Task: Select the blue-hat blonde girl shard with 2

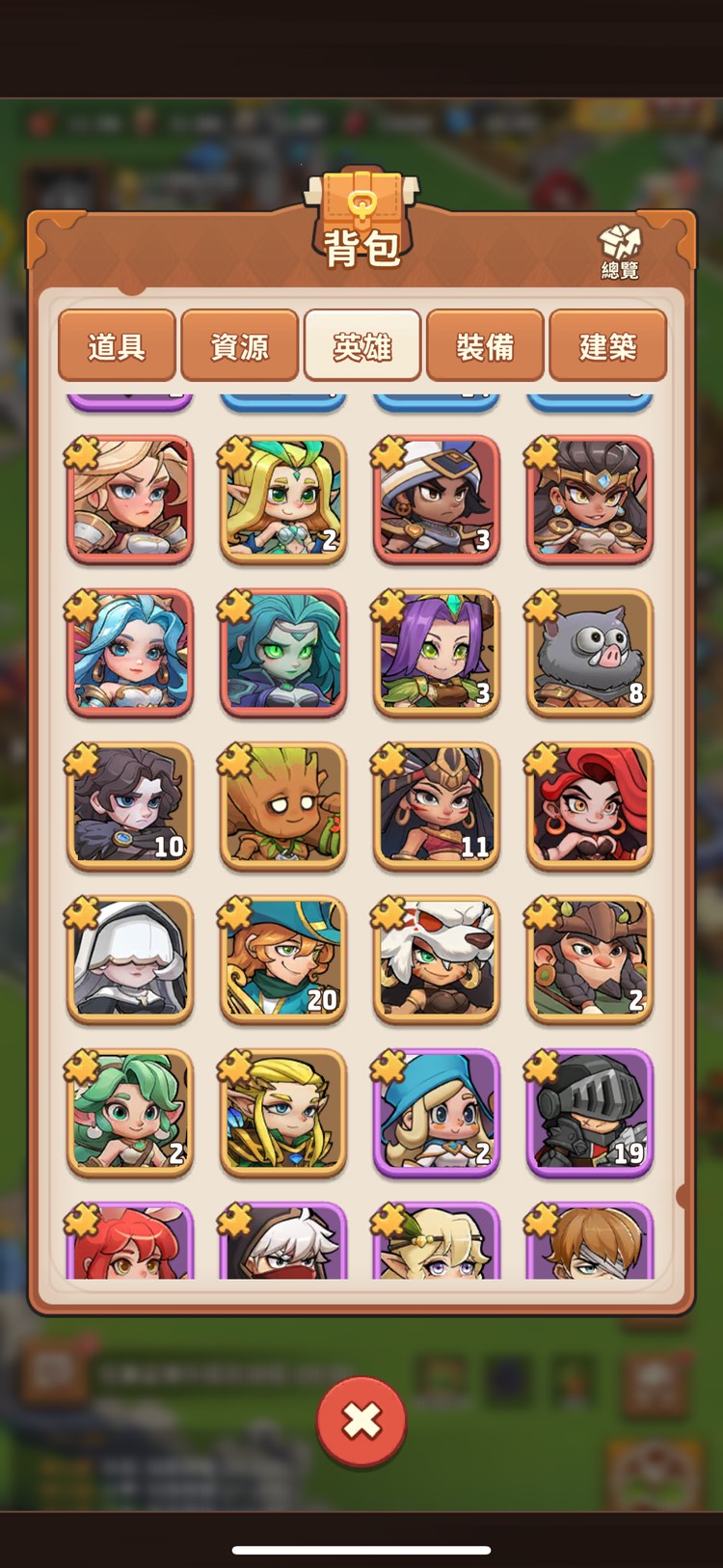Action: tap(437, 1113)
